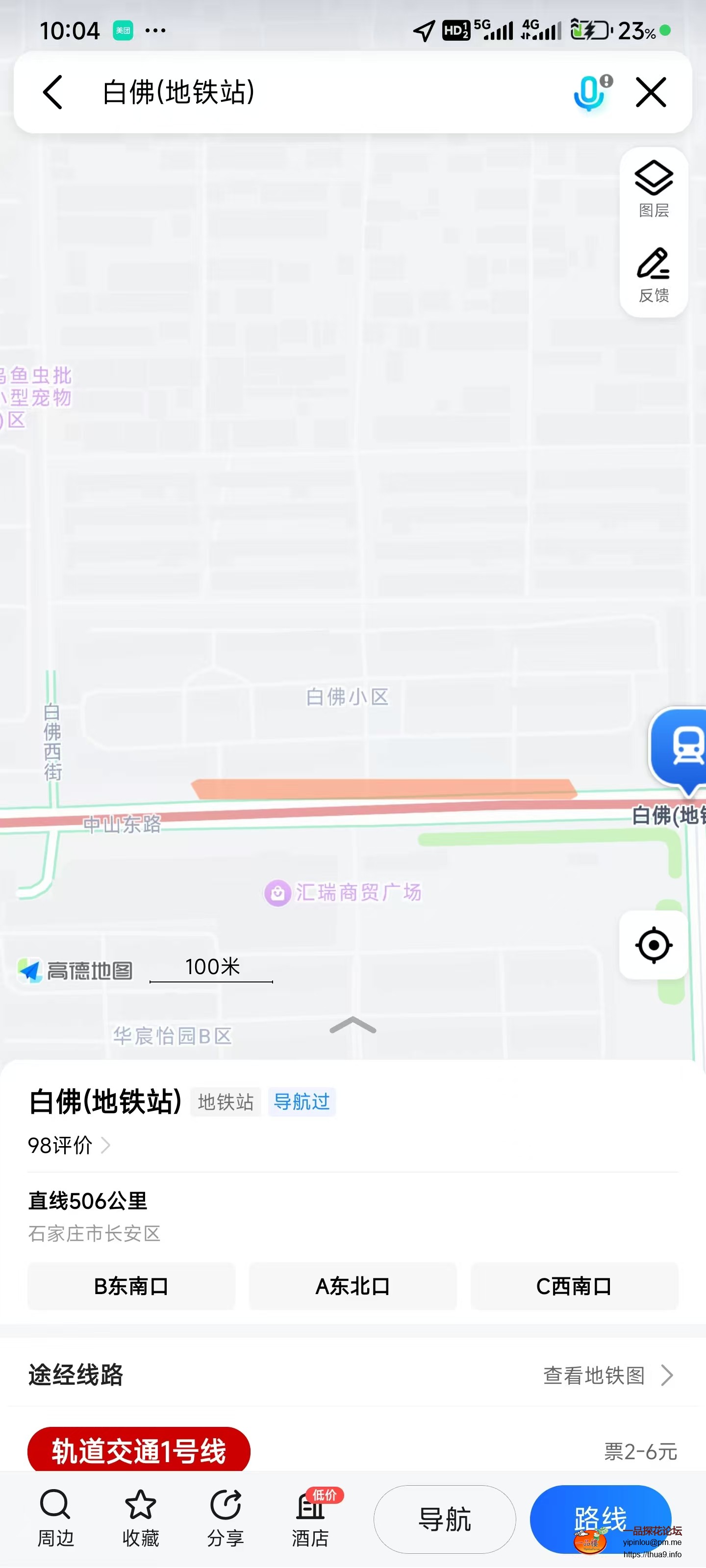
Task: Save this place with 收藏
Action: click(x=140, y=1519)
